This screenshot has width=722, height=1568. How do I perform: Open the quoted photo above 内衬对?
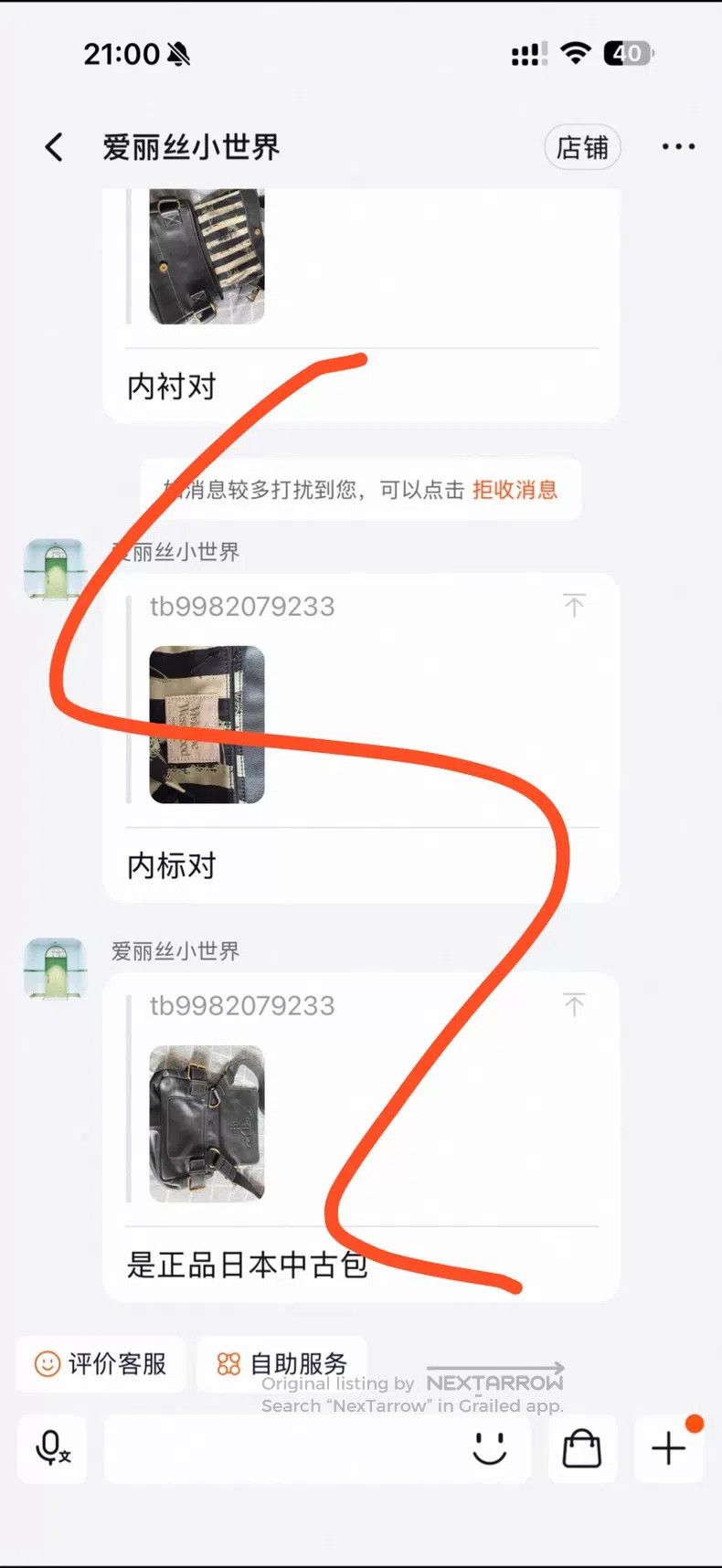pos(207,256)
